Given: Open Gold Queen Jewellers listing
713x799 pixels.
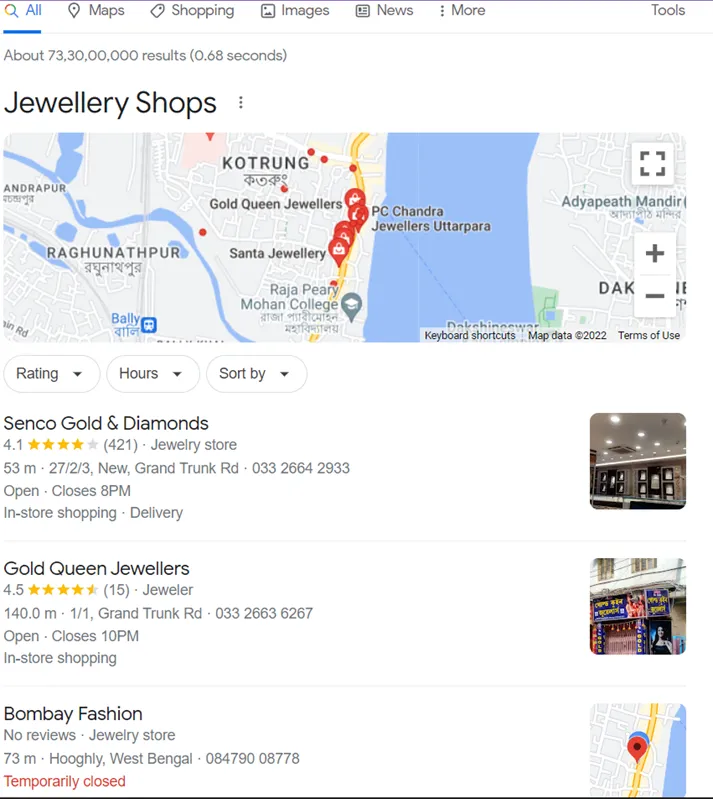Looking at the screenshot, I should click(x=96, y=568).
